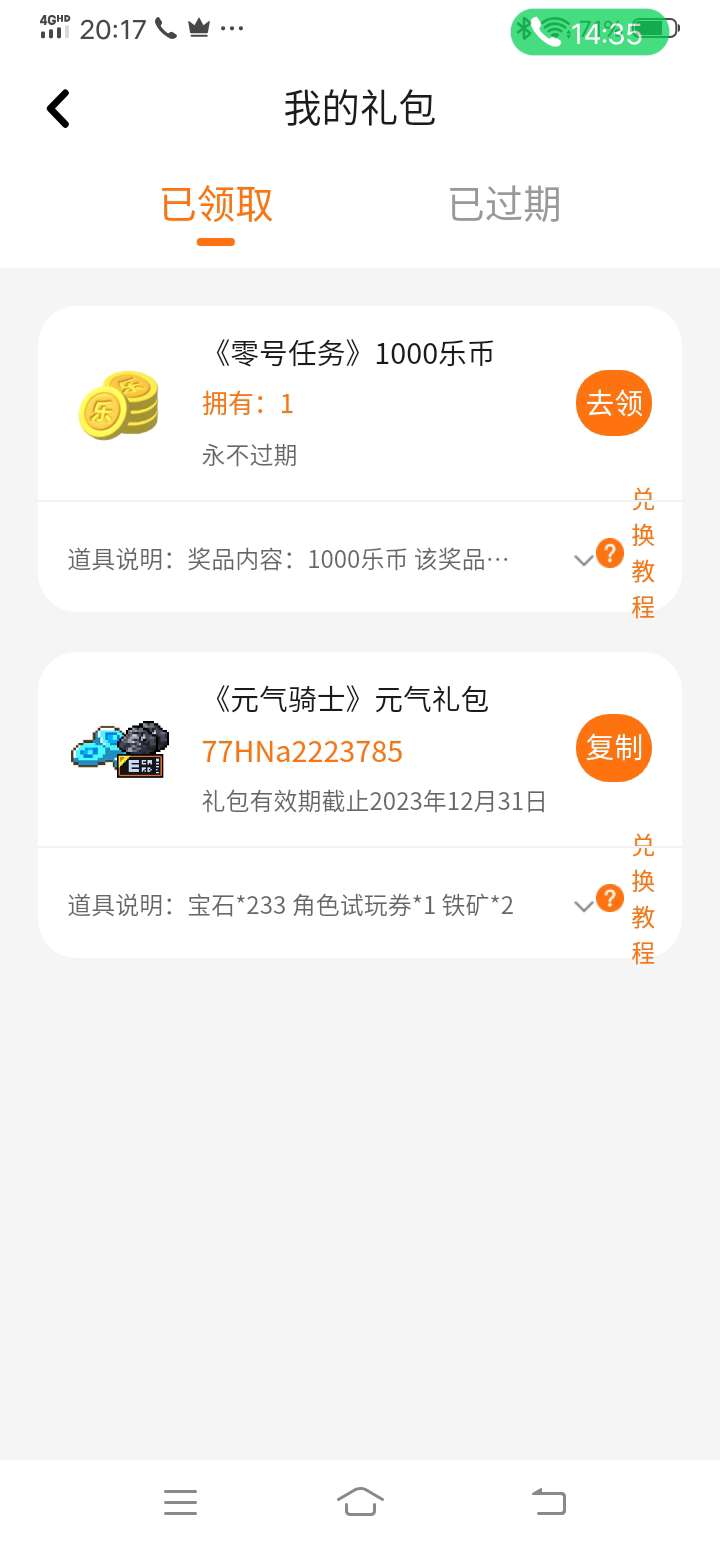
Task: Switch to the 已过期 tab
Action: (x=504, y=204)
